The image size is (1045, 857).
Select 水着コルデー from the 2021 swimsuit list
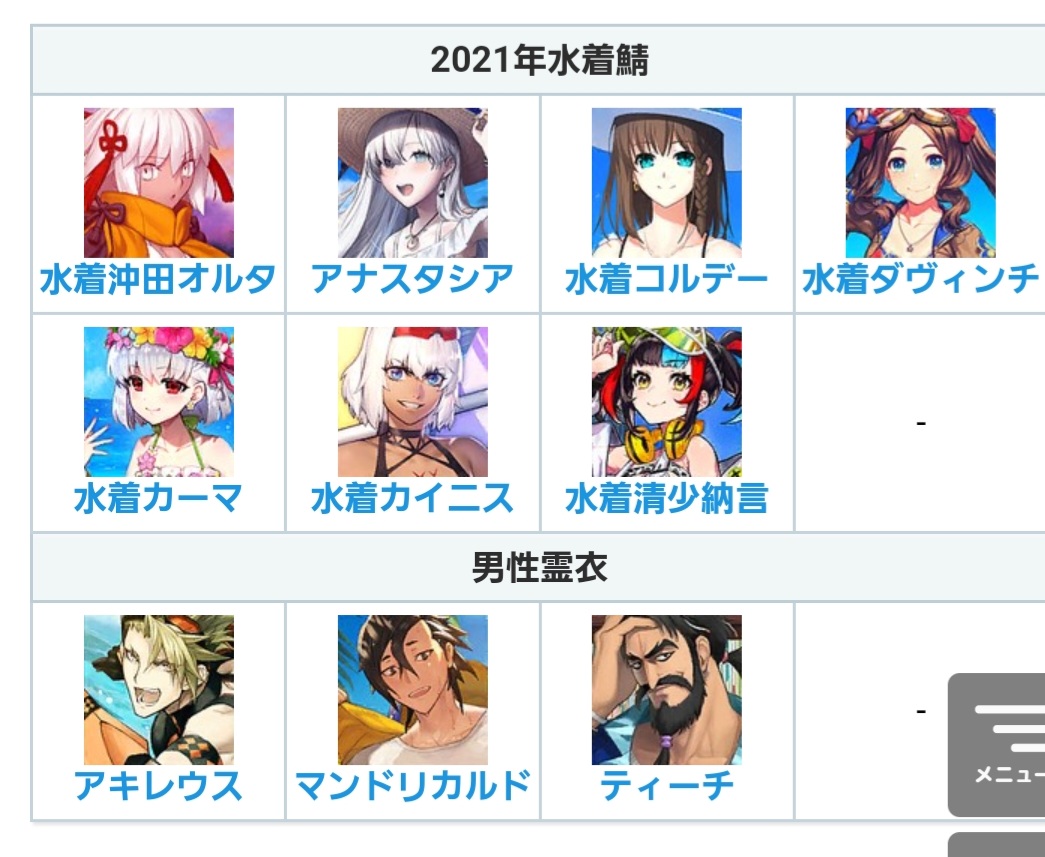[666, 279]
